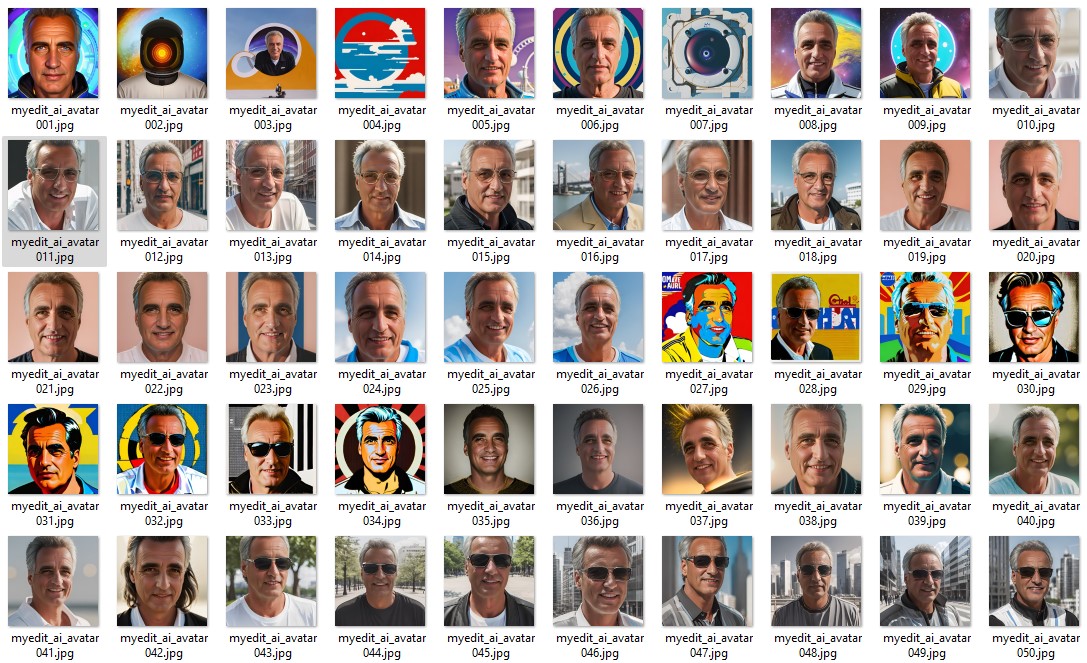
Task: Open the file myedit_ai_avatar010.jpg
Action: 1034,54
